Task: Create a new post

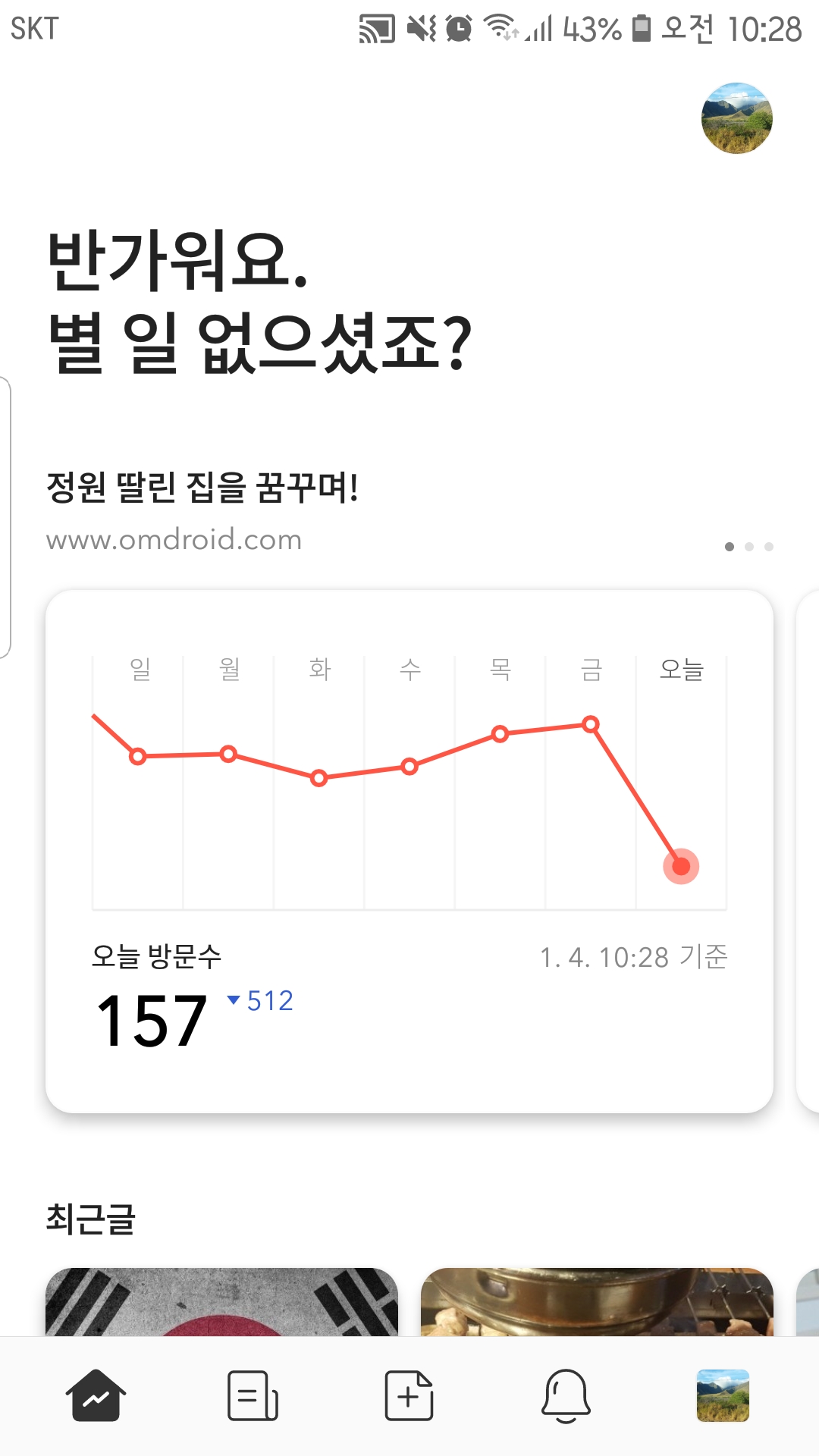Action: (409, 1395)
